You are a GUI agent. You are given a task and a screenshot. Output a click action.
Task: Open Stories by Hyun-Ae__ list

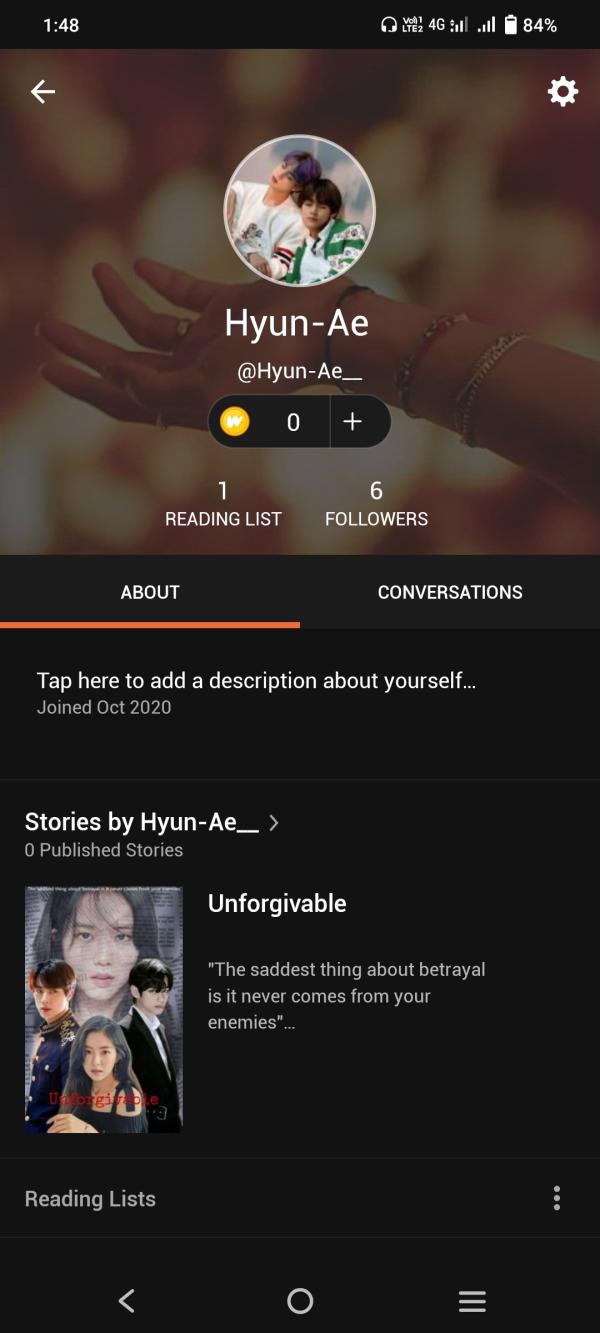point(152,823)
